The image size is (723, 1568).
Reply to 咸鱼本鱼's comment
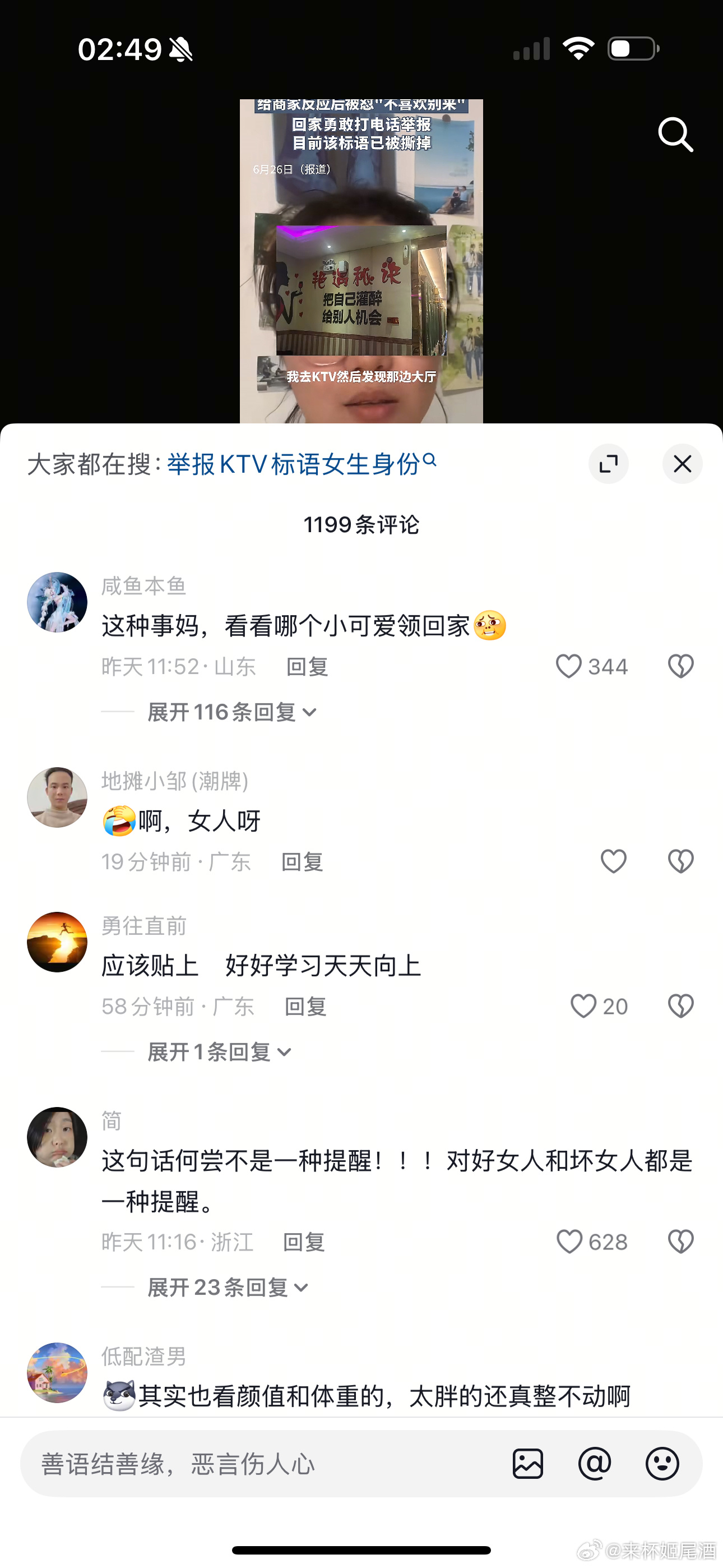[x=307, y=667]
